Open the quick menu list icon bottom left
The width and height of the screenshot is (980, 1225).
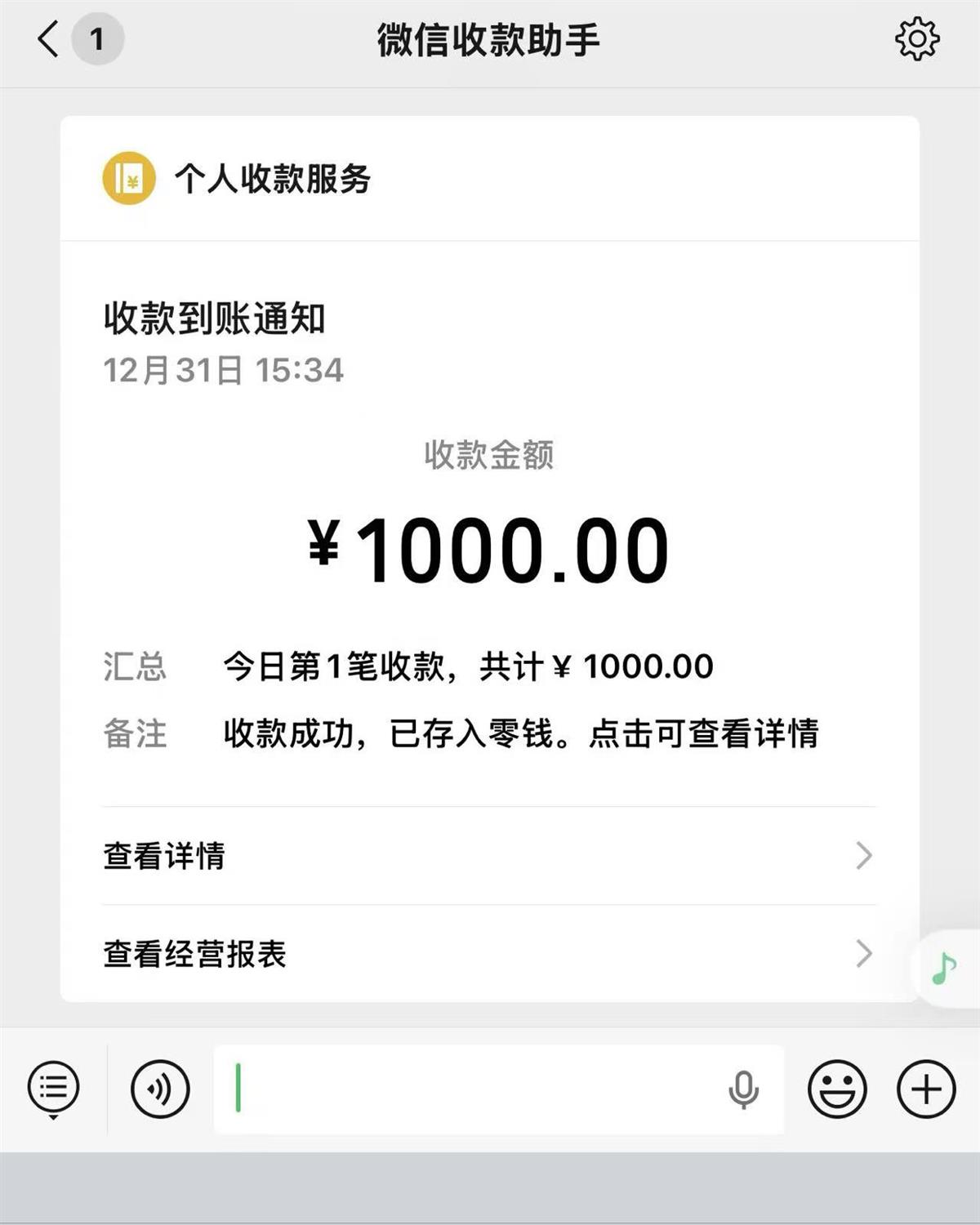(53, 1086)
